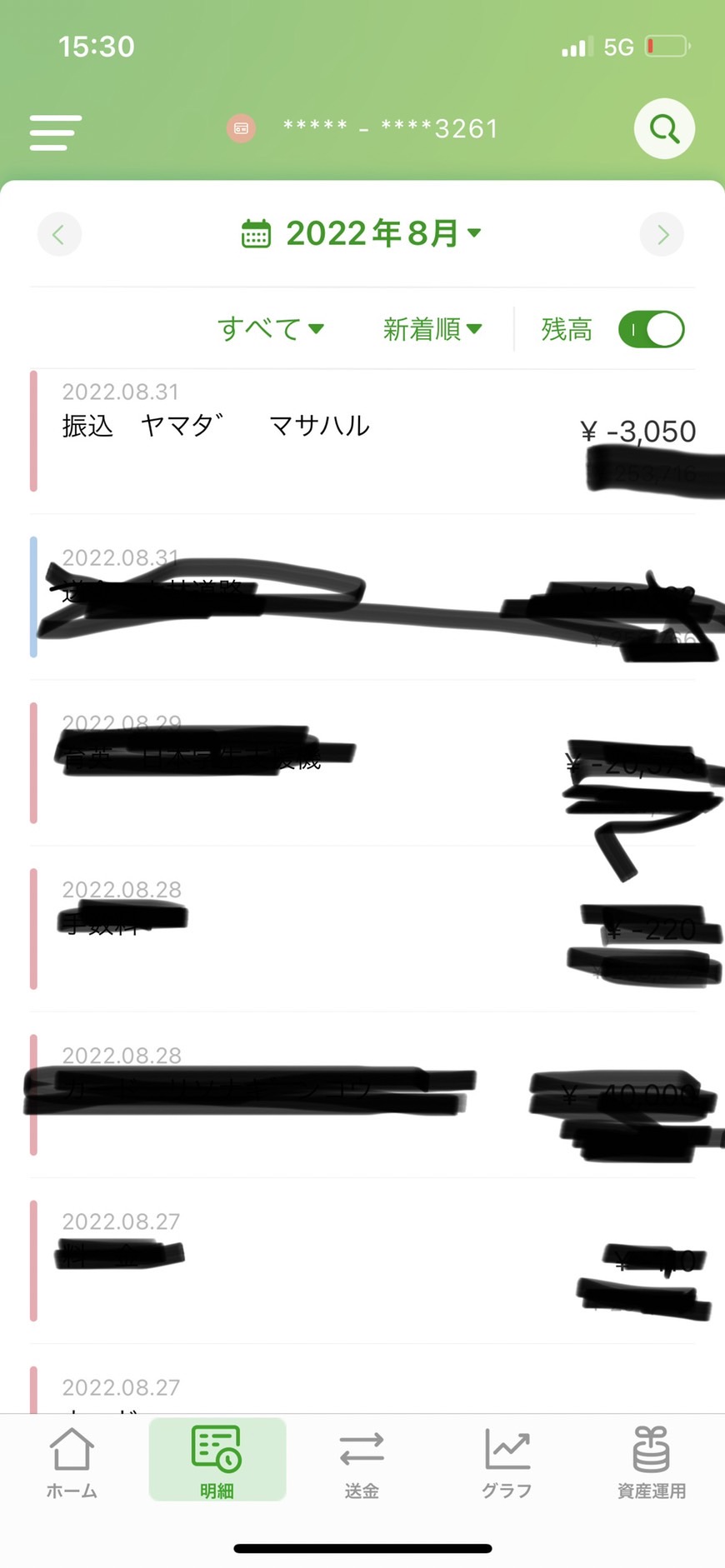
Task: Select the 明細 tab
Action: (x=217, y=1461)
